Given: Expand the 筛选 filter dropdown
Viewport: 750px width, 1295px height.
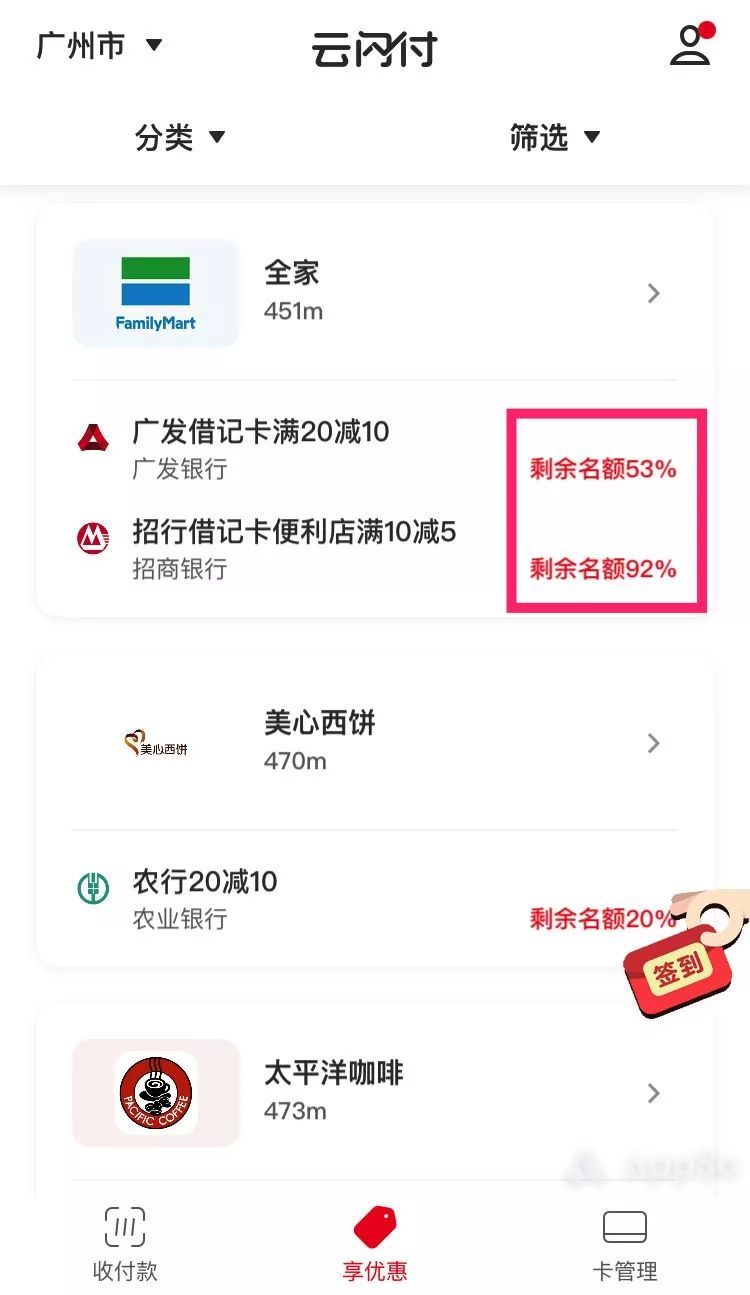Looking at the screenshot, I should tap(555, 138).
